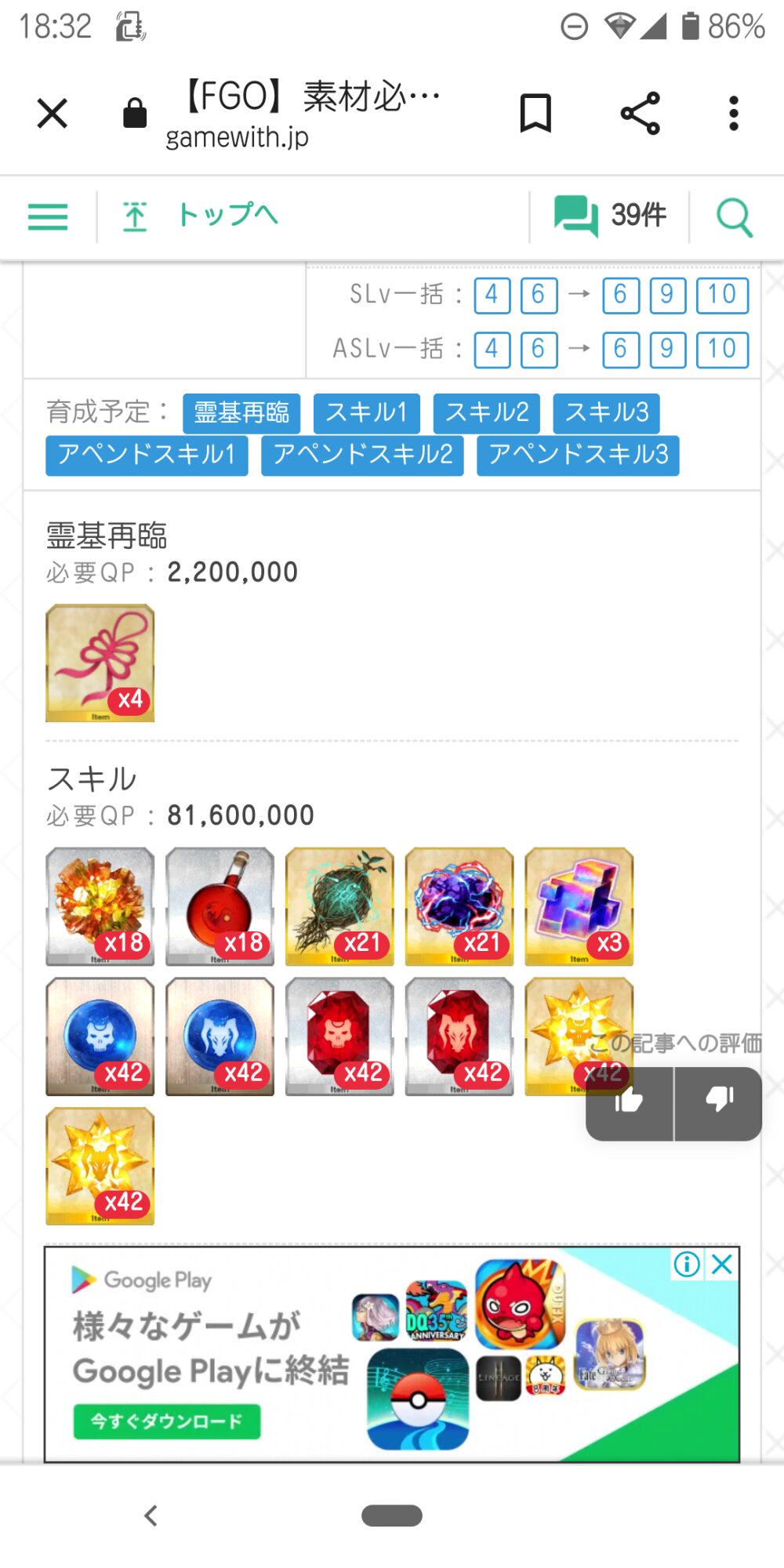Share this page
Image resolution: width=784 pixels, height=1568 pixels.
pos(641,114)
